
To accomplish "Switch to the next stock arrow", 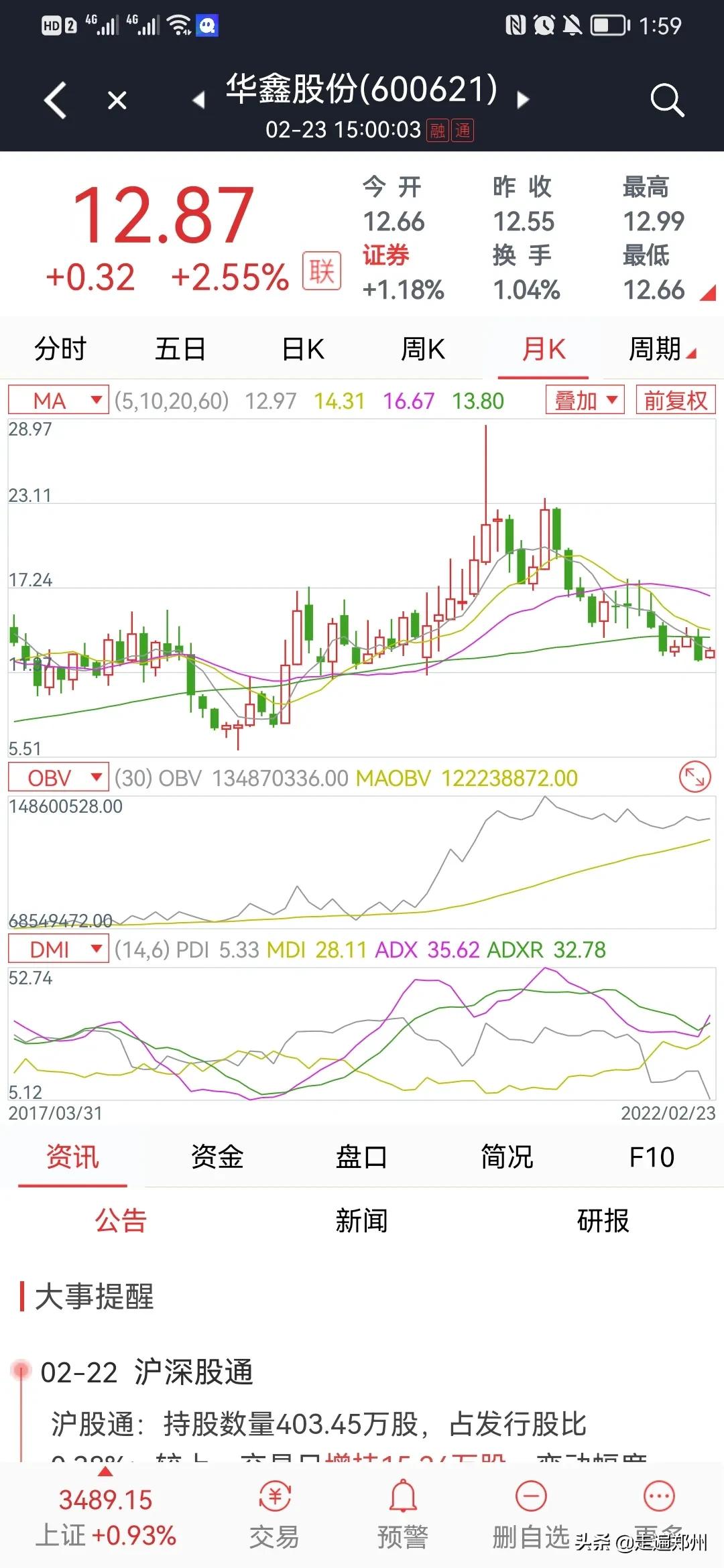I will click(524, 101).
